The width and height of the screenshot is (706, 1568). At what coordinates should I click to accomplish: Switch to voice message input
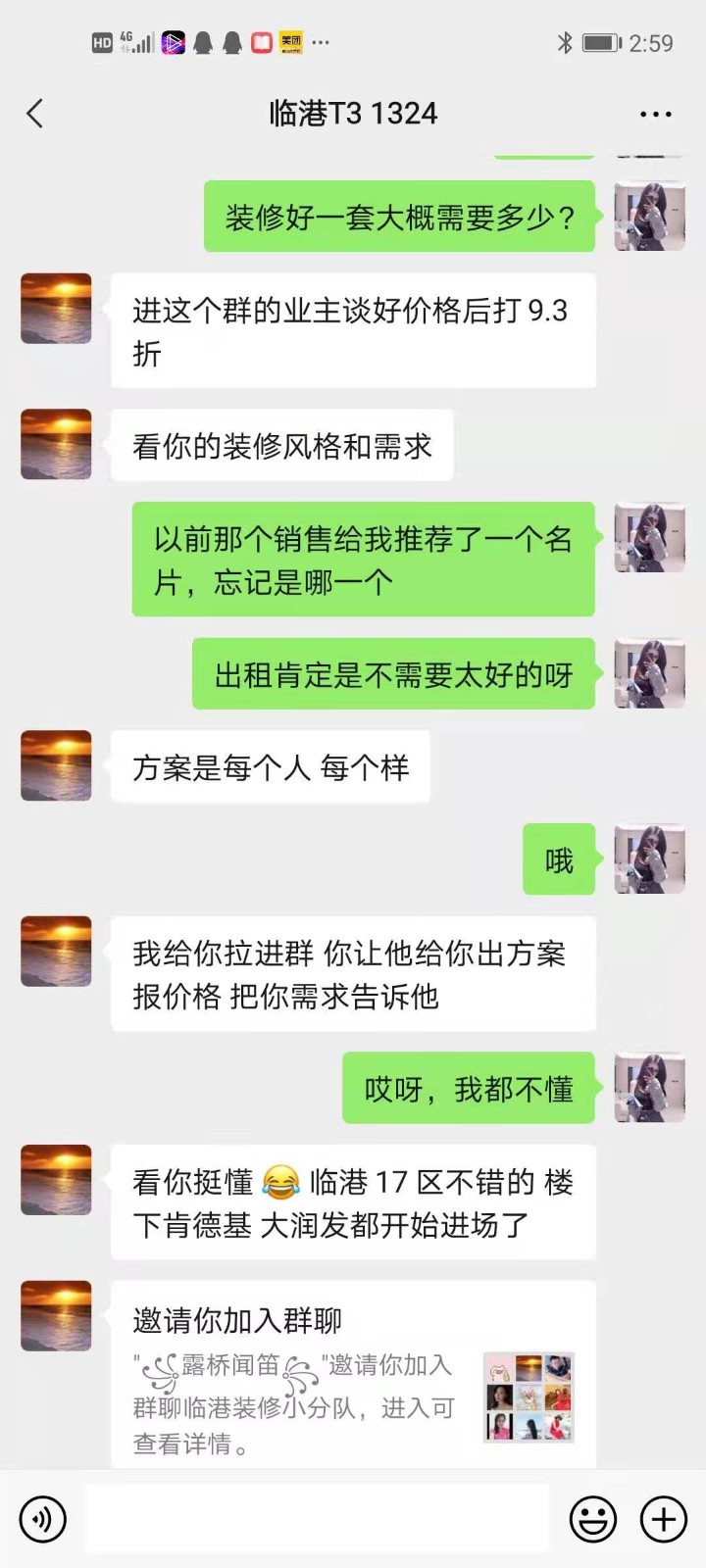coord(42,1519)
